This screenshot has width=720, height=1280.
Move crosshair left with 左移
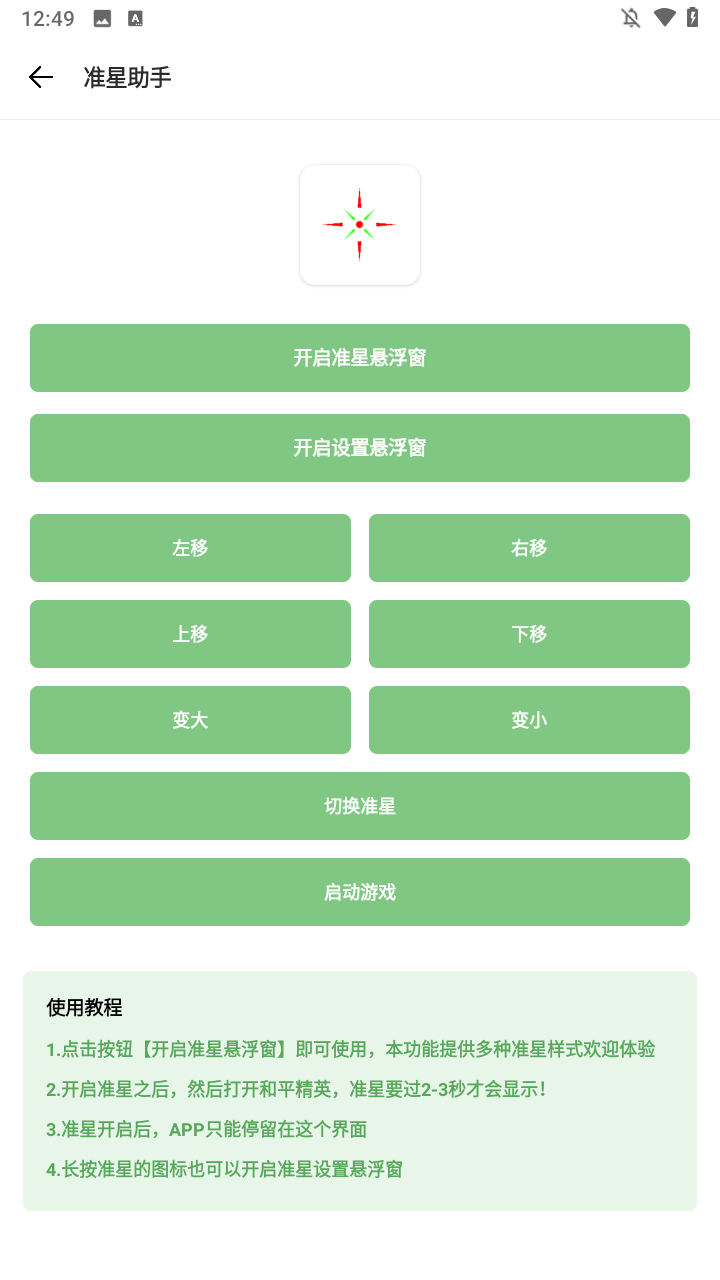(190, 548)
